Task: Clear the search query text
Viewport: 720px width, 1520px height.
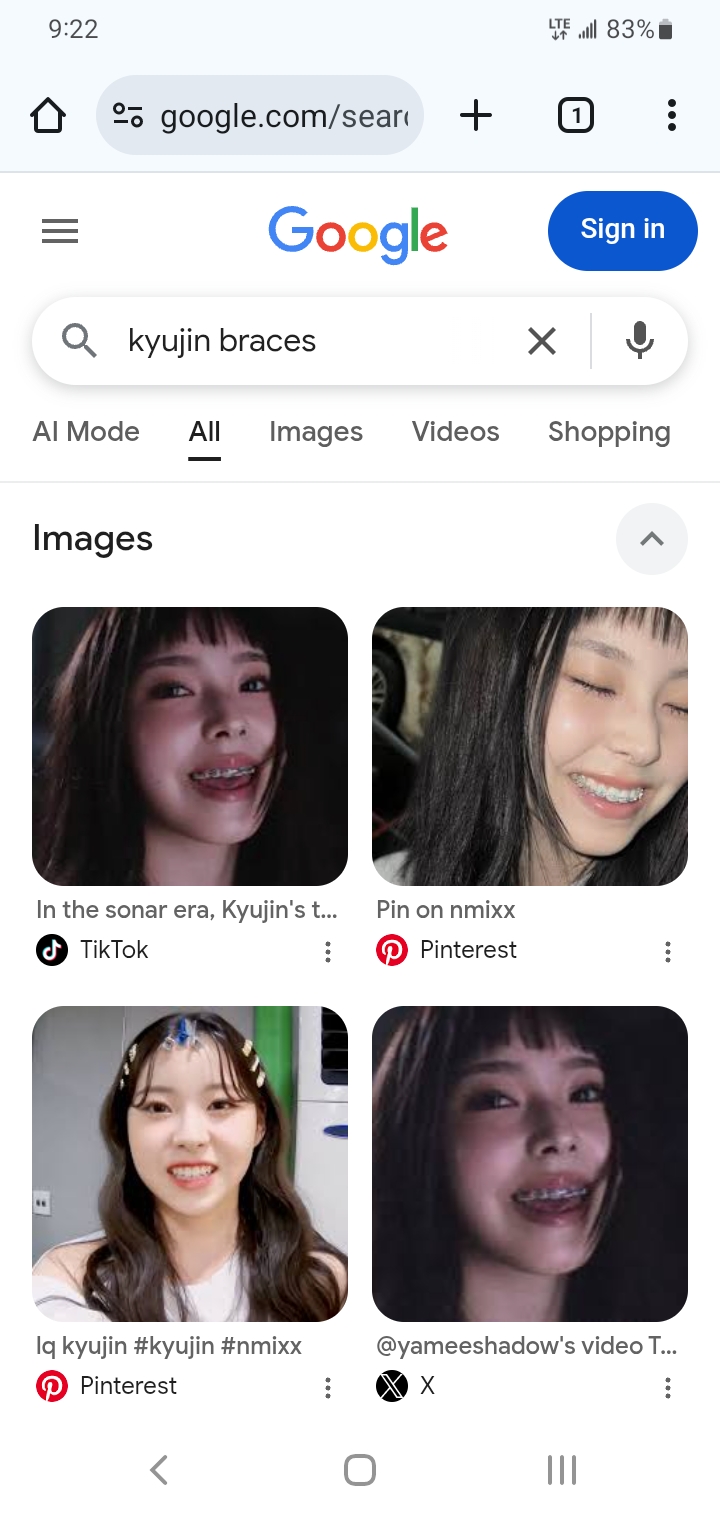Action: [541, 341]
